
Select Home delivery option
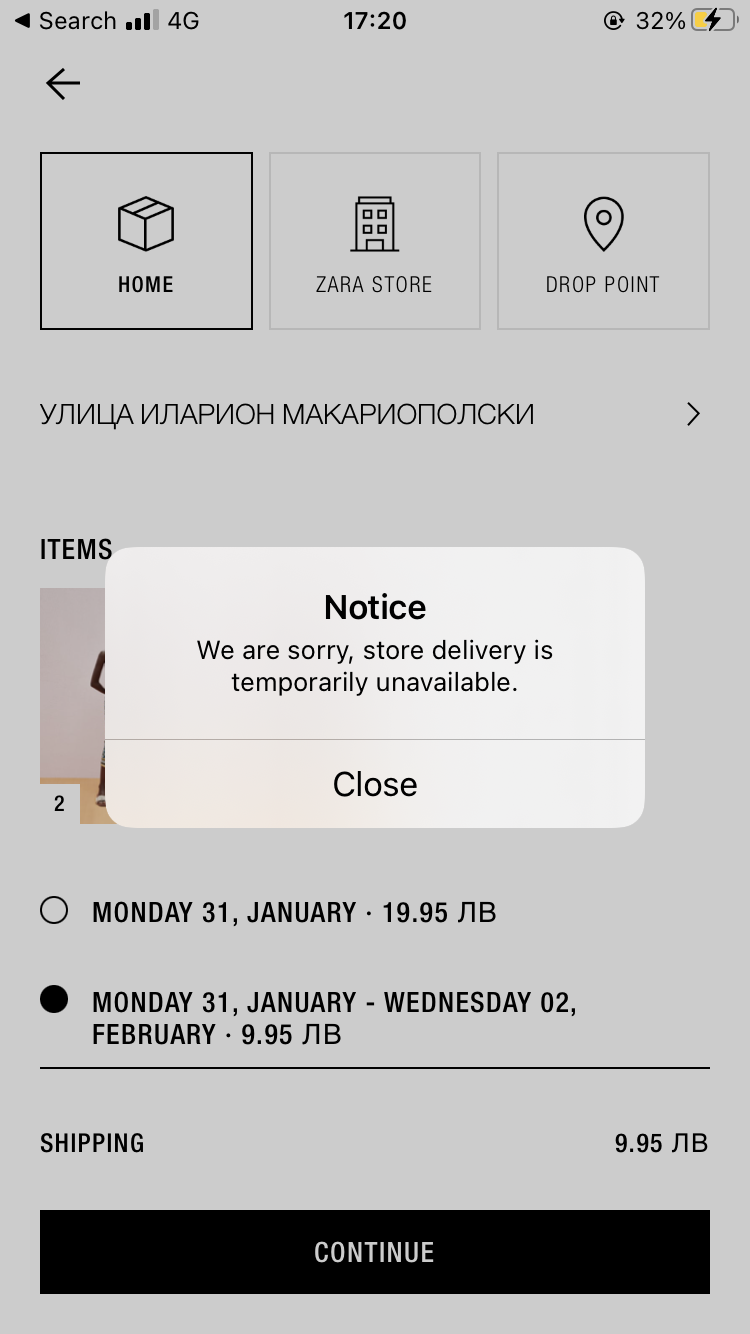point(146,241)
